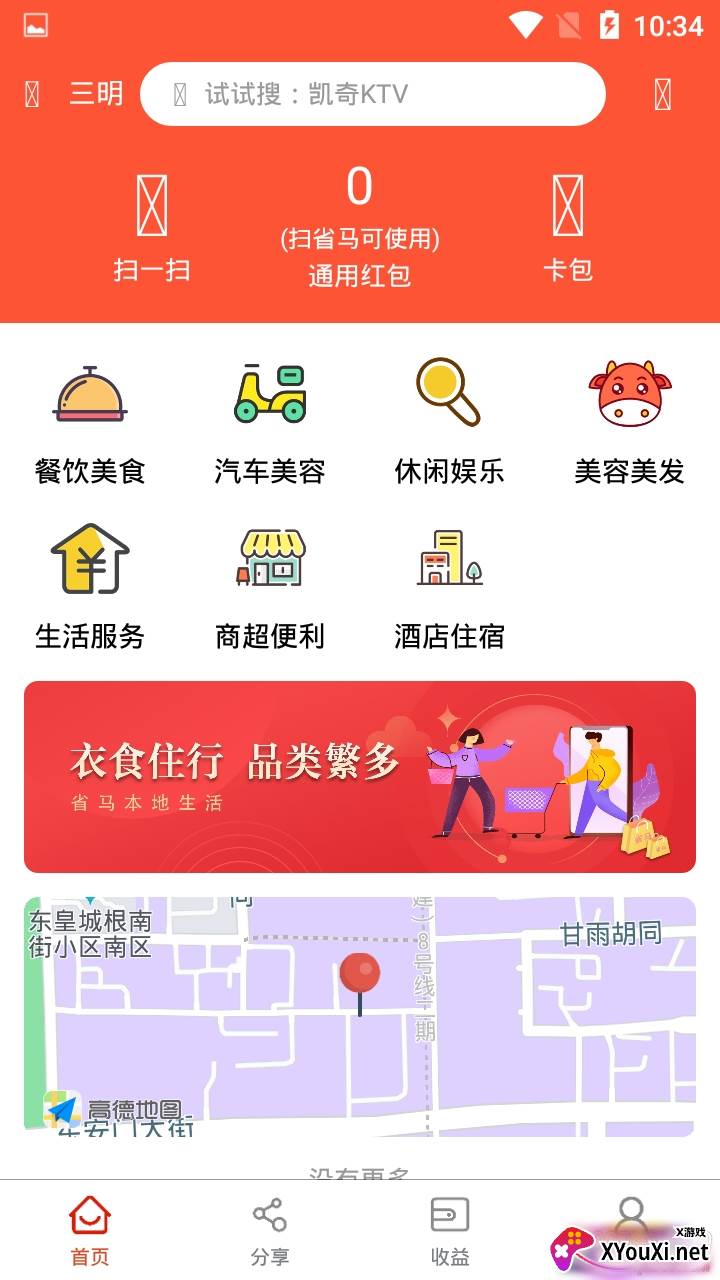Open 生活服务 category
This screenshot has height=1280, width=720.
click(90, 587)
